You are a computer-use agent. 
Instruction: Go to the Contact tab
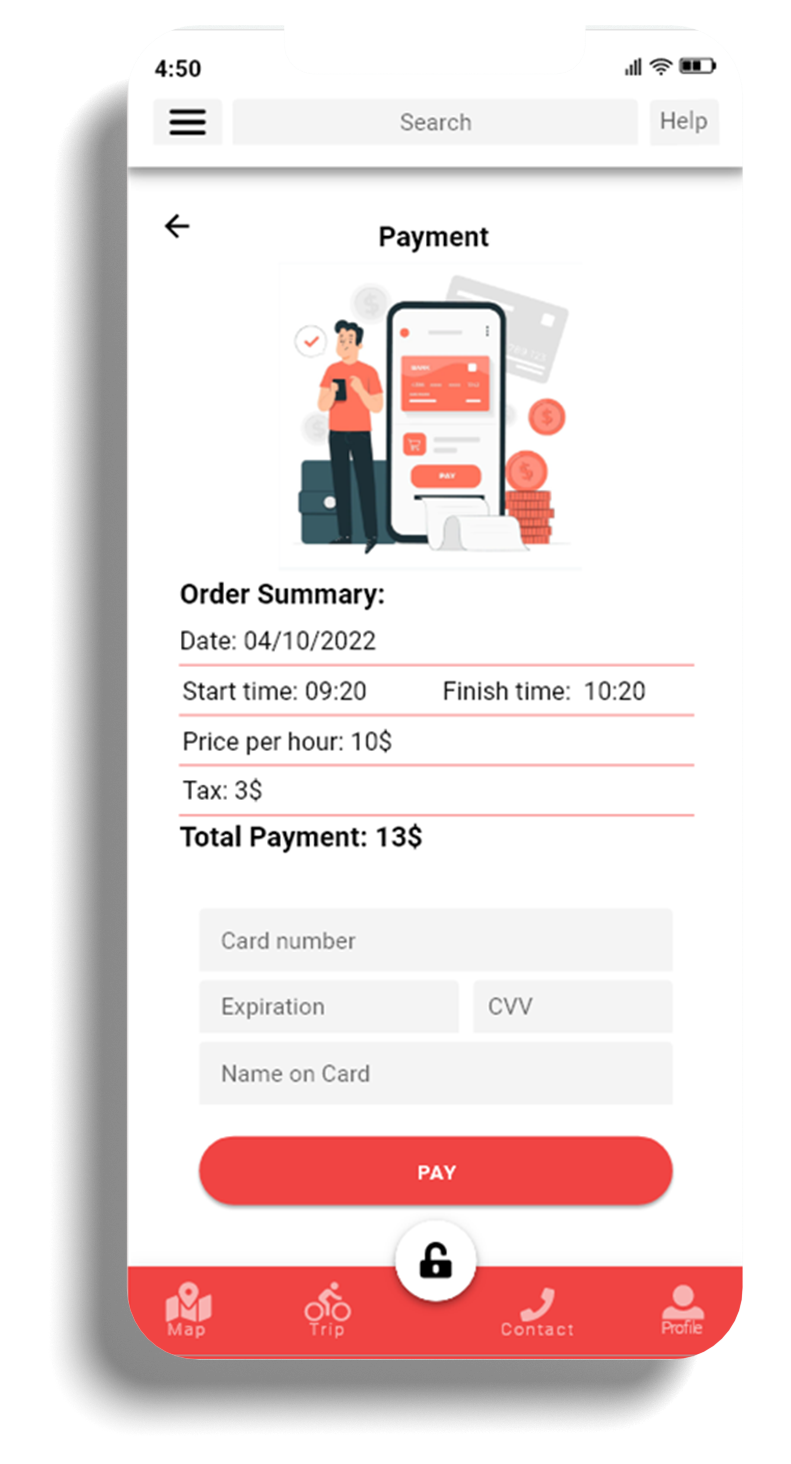pos(537,1312)
